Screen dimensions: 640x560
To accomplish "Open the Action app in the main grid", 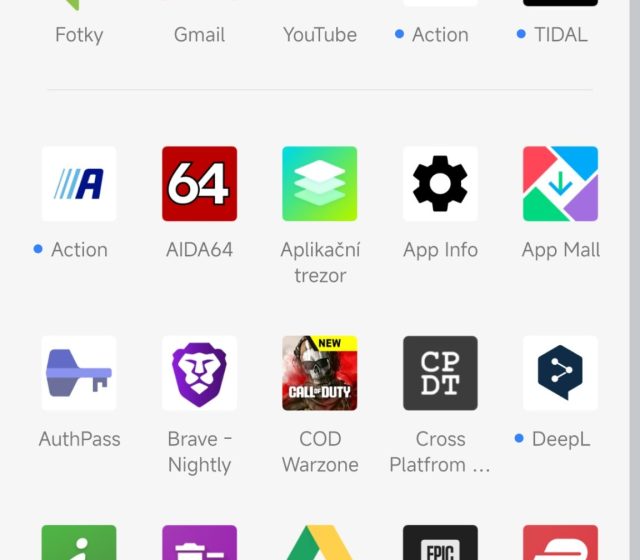I will tap(79, 184).
